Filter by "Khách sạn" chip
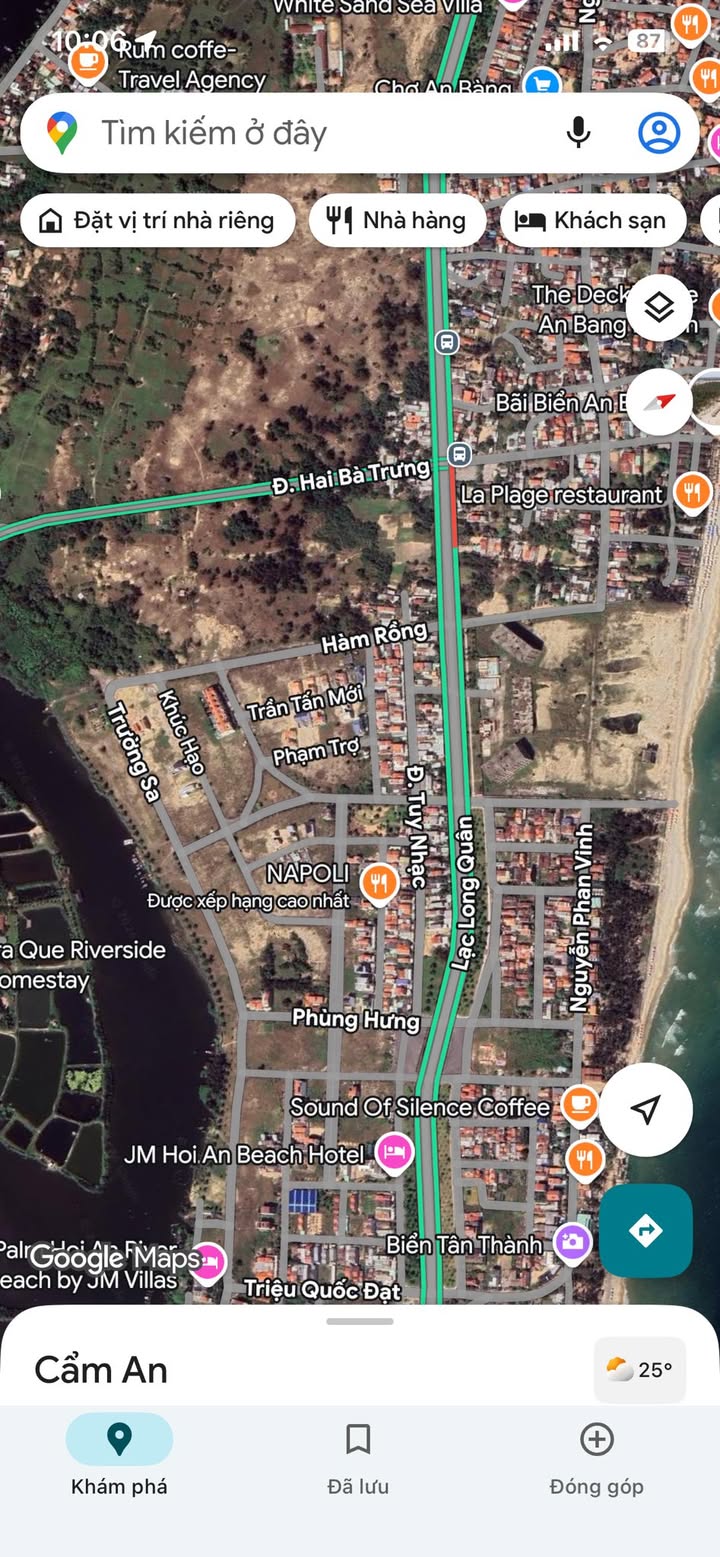The height and width of the screenshot is (1557, 720). [x=593, y=220]
